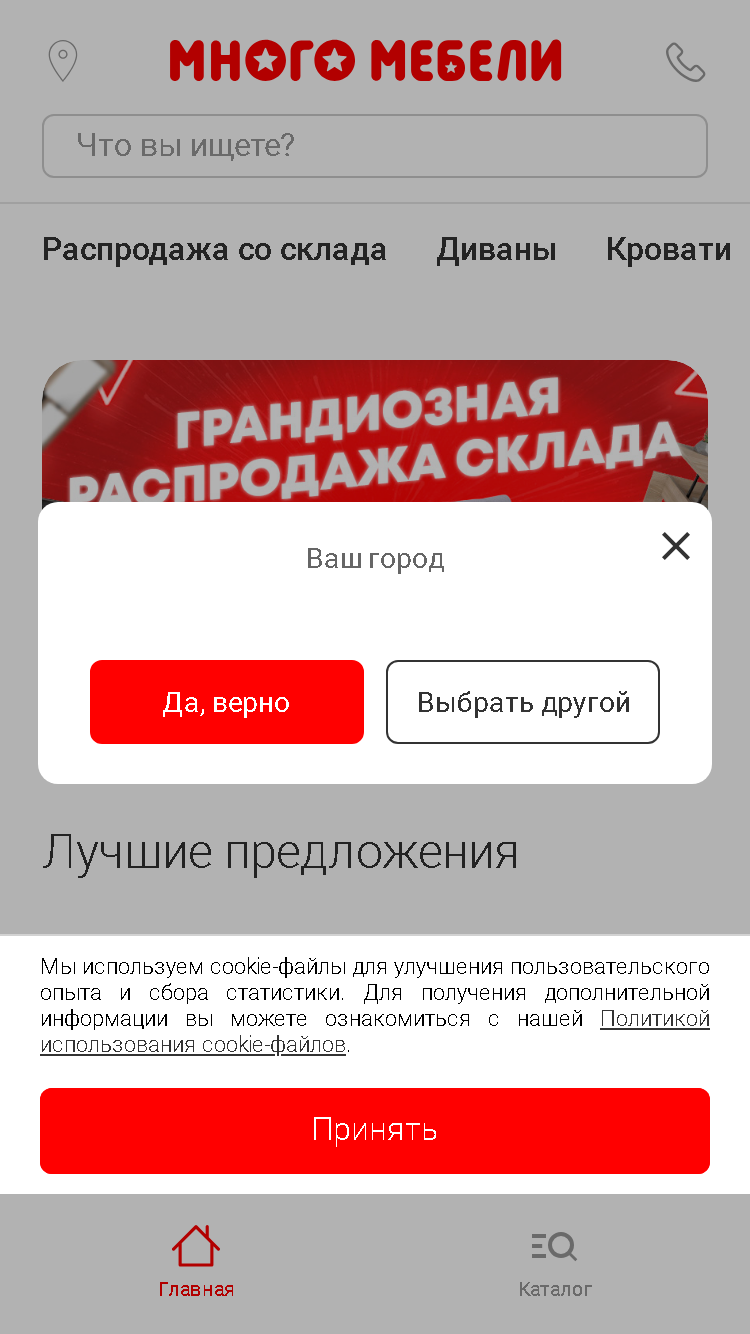Tap the 'Что вы ищете?' search field
This screenshot has height=1334, width=750.
coord(375,146)
